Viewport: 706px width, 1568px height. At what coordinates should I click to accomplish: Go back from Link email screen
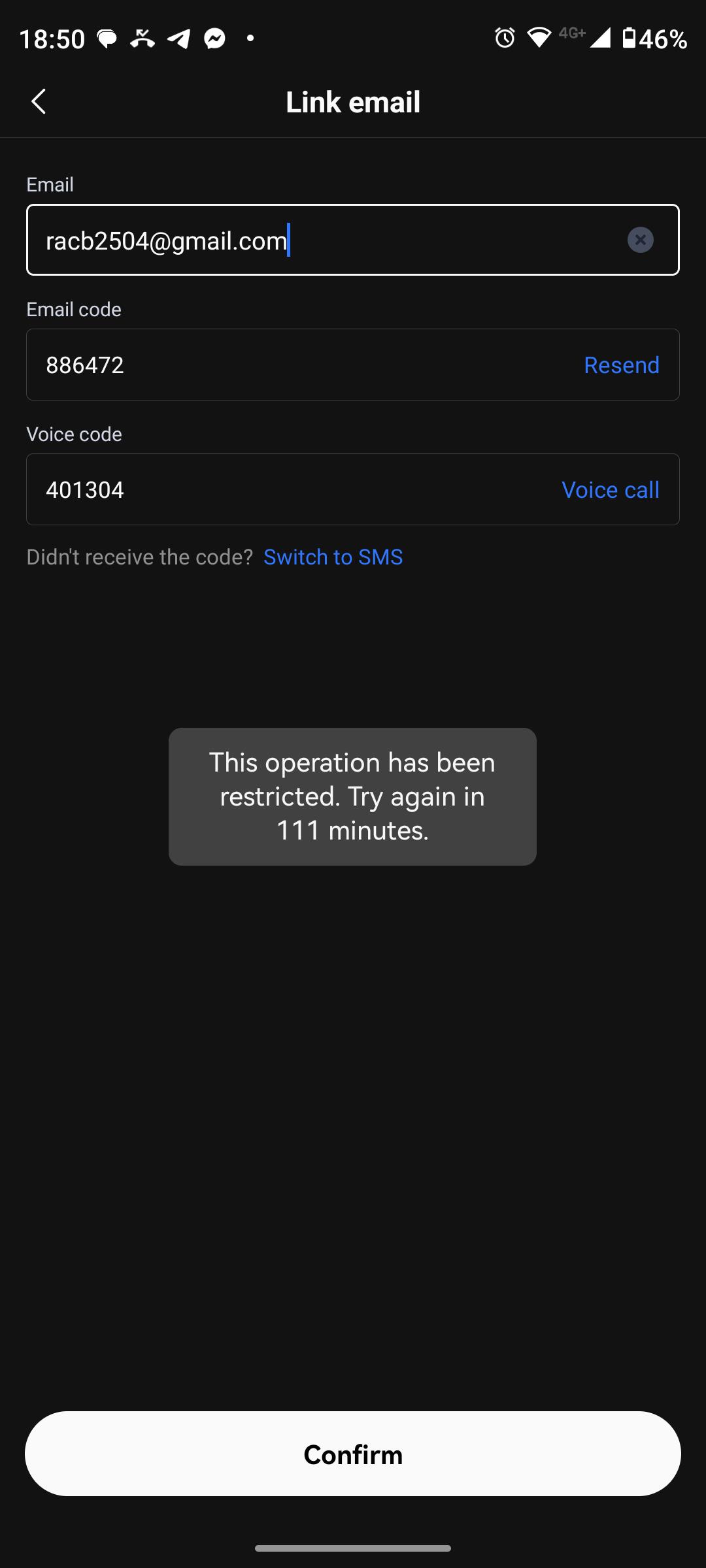(x=39, y=102)
